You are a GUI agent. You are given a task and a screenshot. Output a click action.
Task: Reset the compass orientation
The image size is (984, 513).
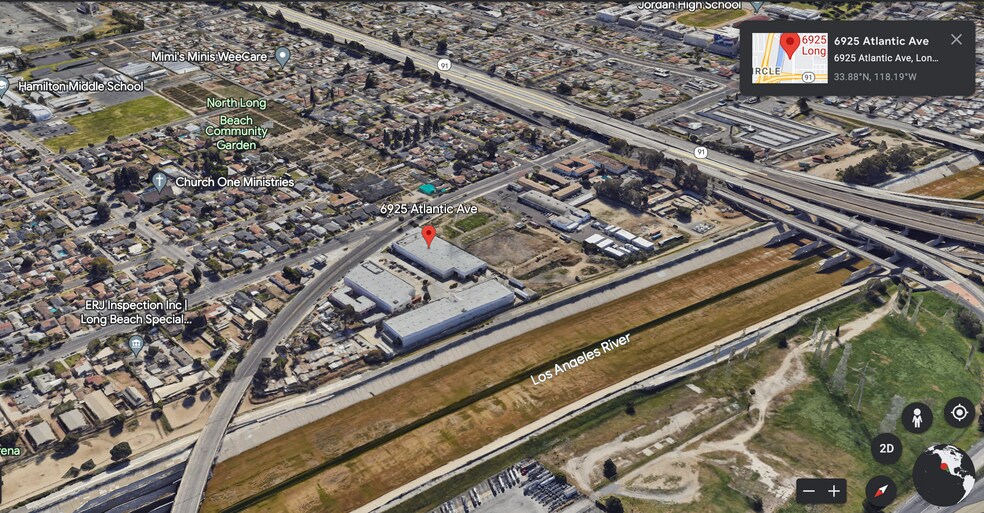(x=880, y=490)
